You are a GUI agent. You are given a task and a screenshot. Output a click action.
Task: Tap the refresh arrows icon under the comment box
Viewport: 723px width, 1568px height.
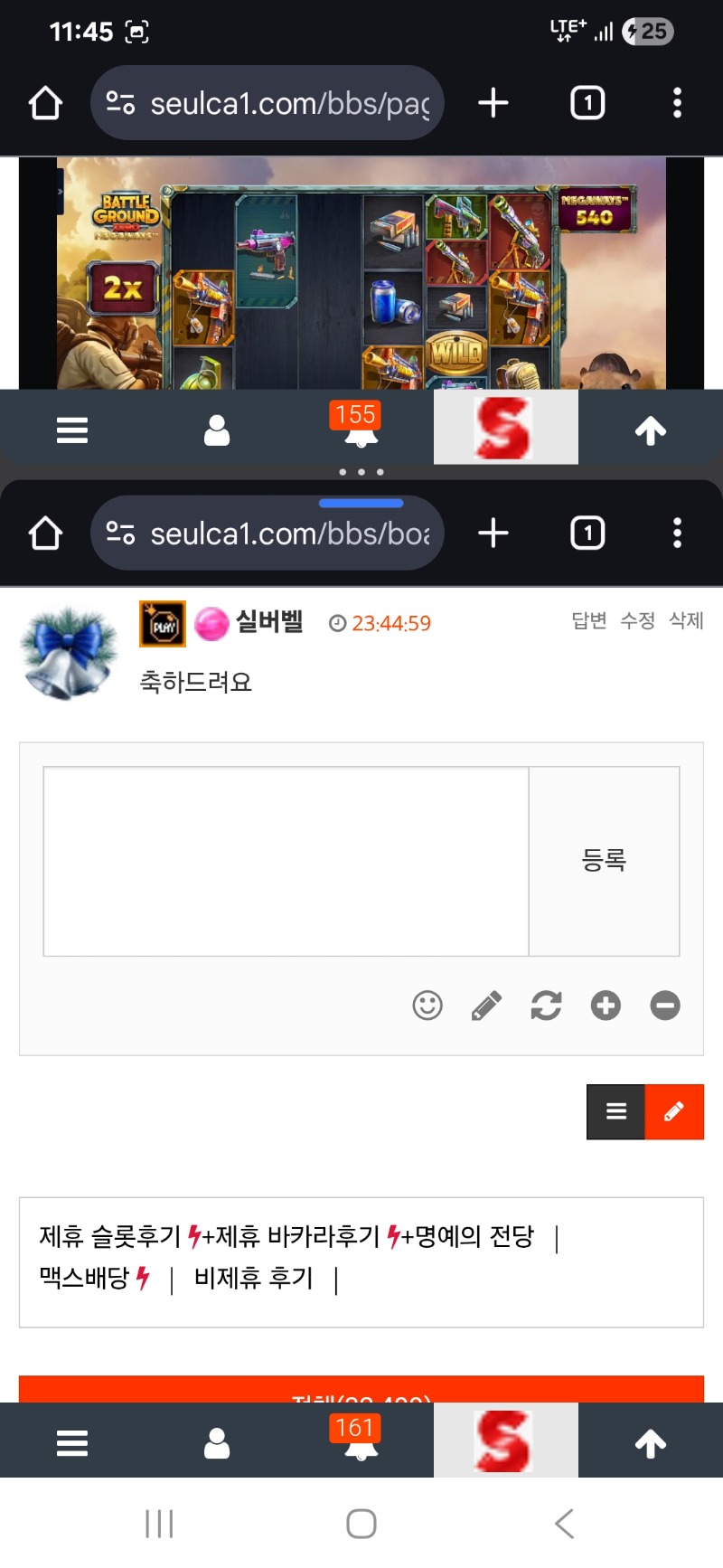546,1006
